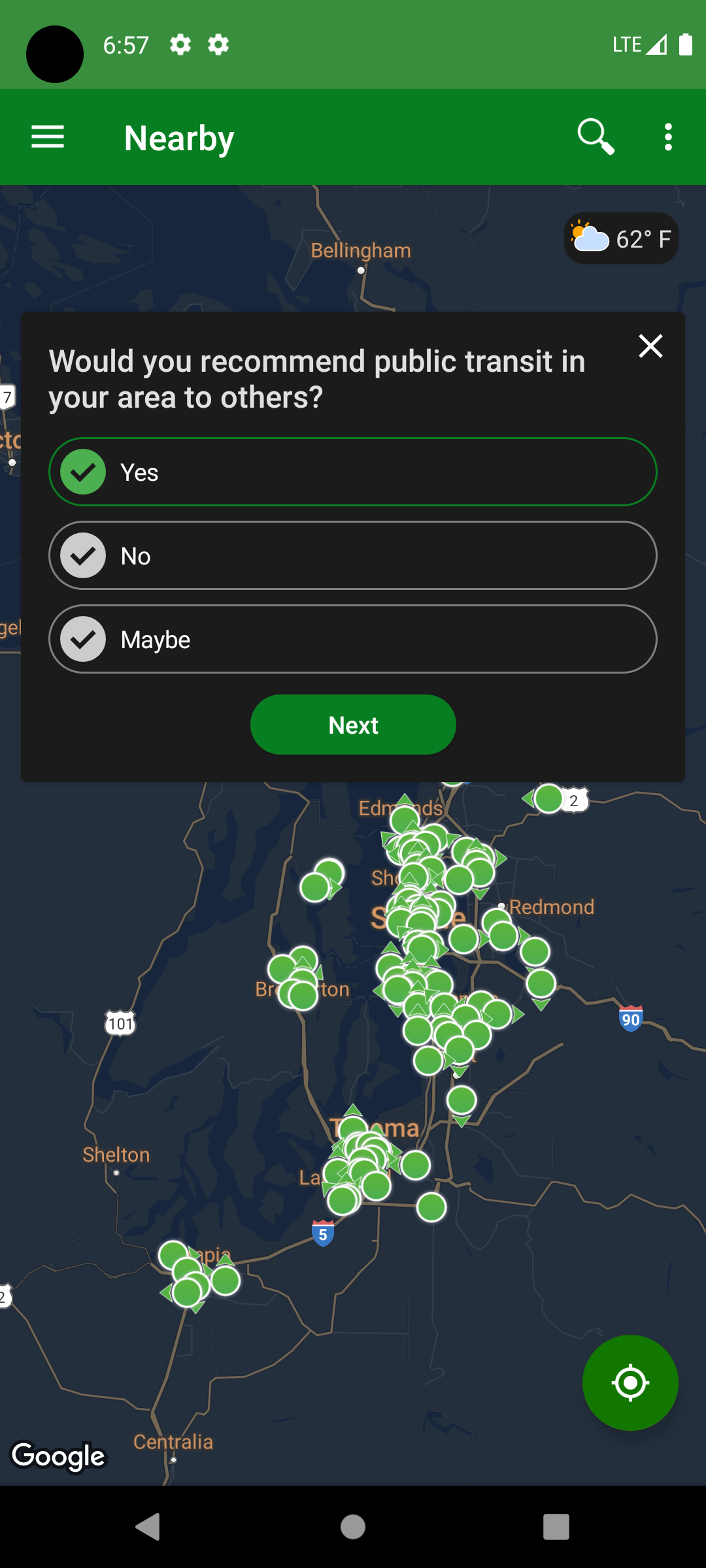Select the Yes answer
The image size is (706, 1568).
point(353,472)
